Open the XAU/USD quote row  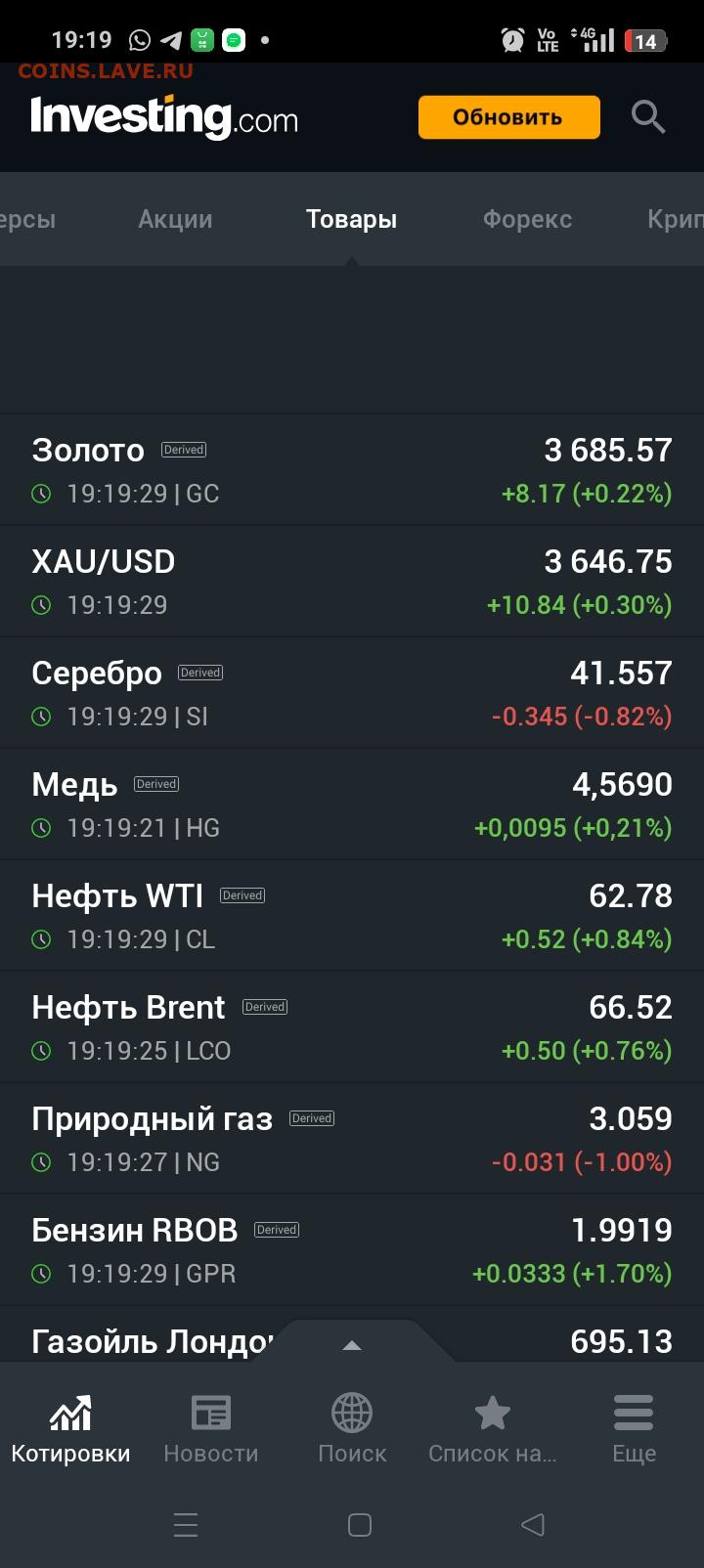coord(352,582)
